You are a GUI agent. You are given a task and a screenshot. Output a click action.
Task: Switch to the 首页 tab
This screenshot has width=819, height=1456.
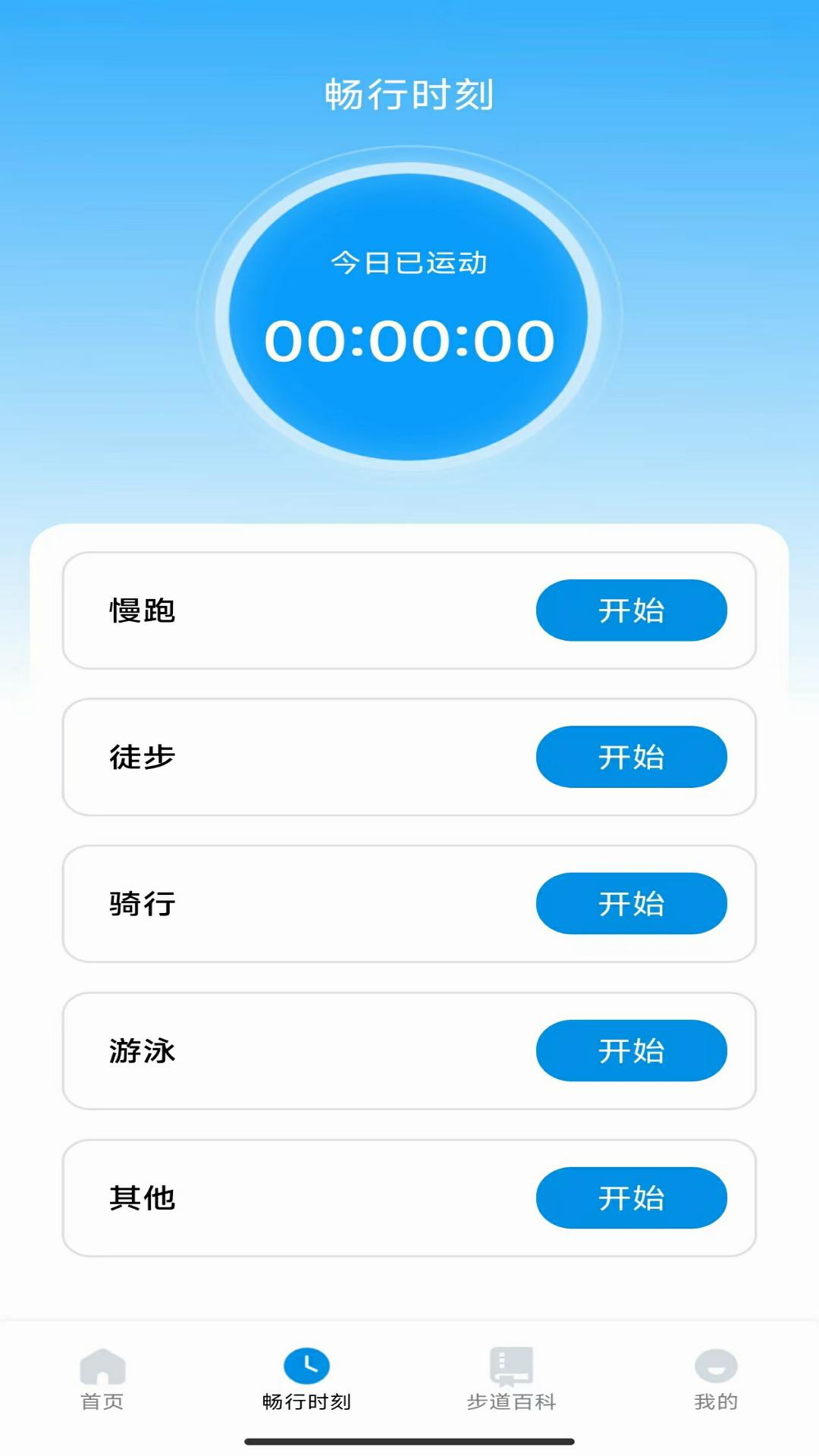pos(102,1379)
